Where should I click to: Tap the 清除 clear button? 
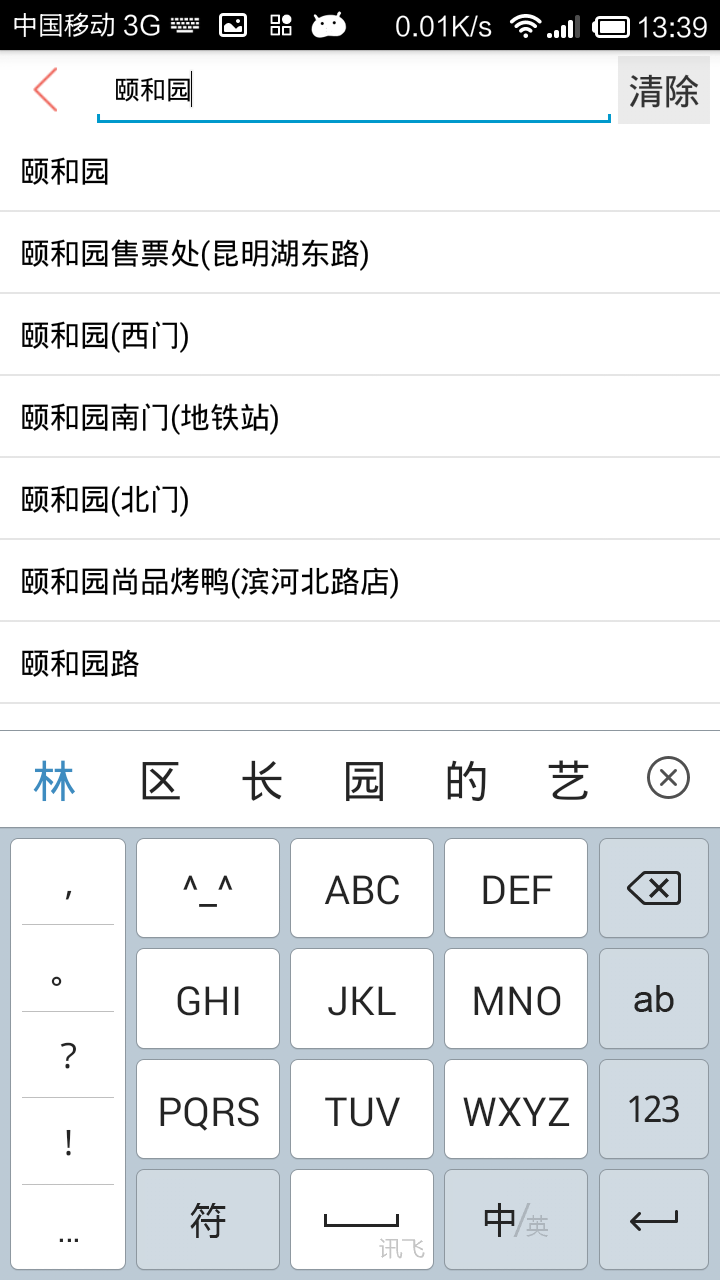pos(664,91)
